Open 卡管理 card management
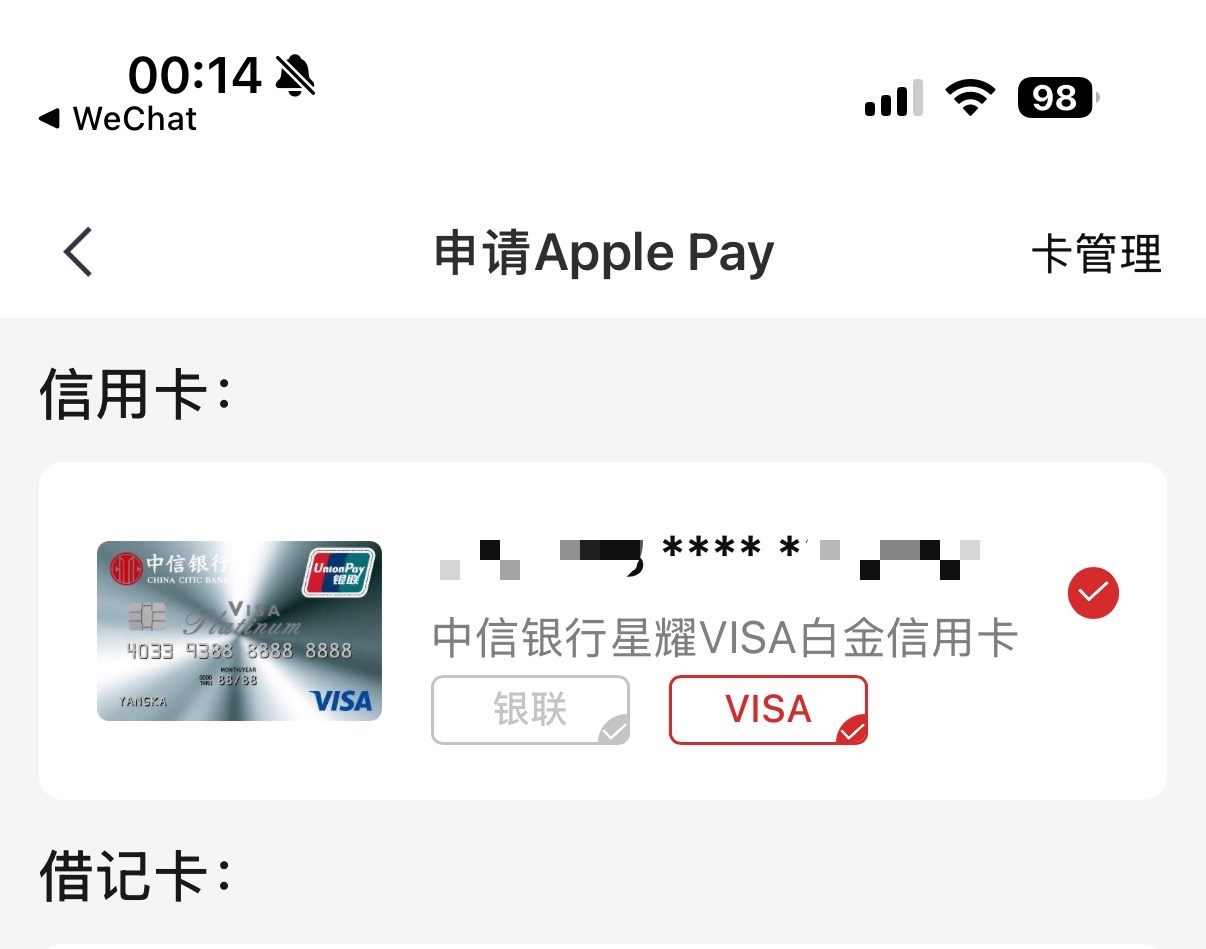This screenshot has width=1206, height=949. click(1096, 254)
